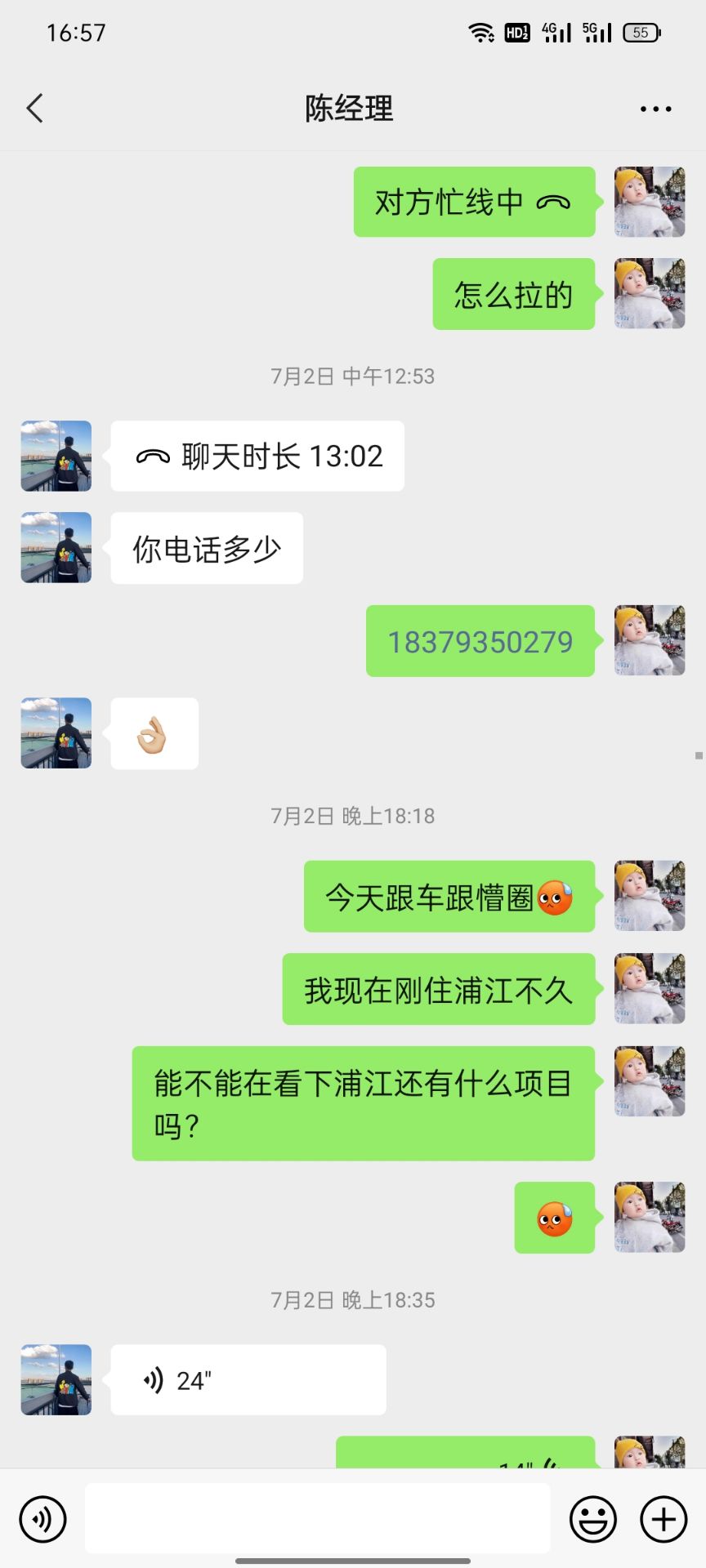The width and height of the screenshot is (706, 1568).
Task: Call back from the 聊天时长 13:02 bubble
Action: [257, 457]
